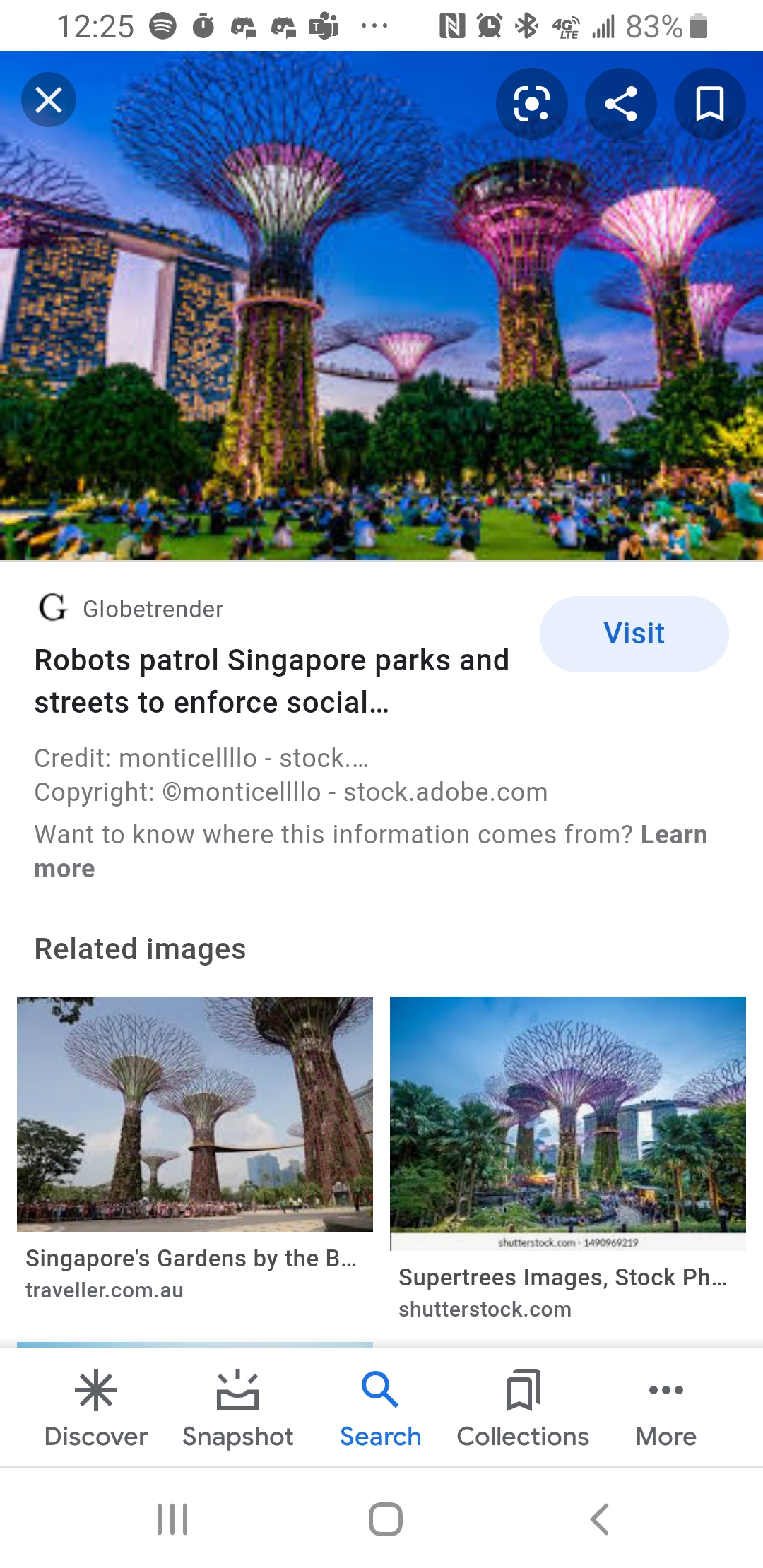Open the traveller.com.au Gardens by the Bay image

[195, 1114]
